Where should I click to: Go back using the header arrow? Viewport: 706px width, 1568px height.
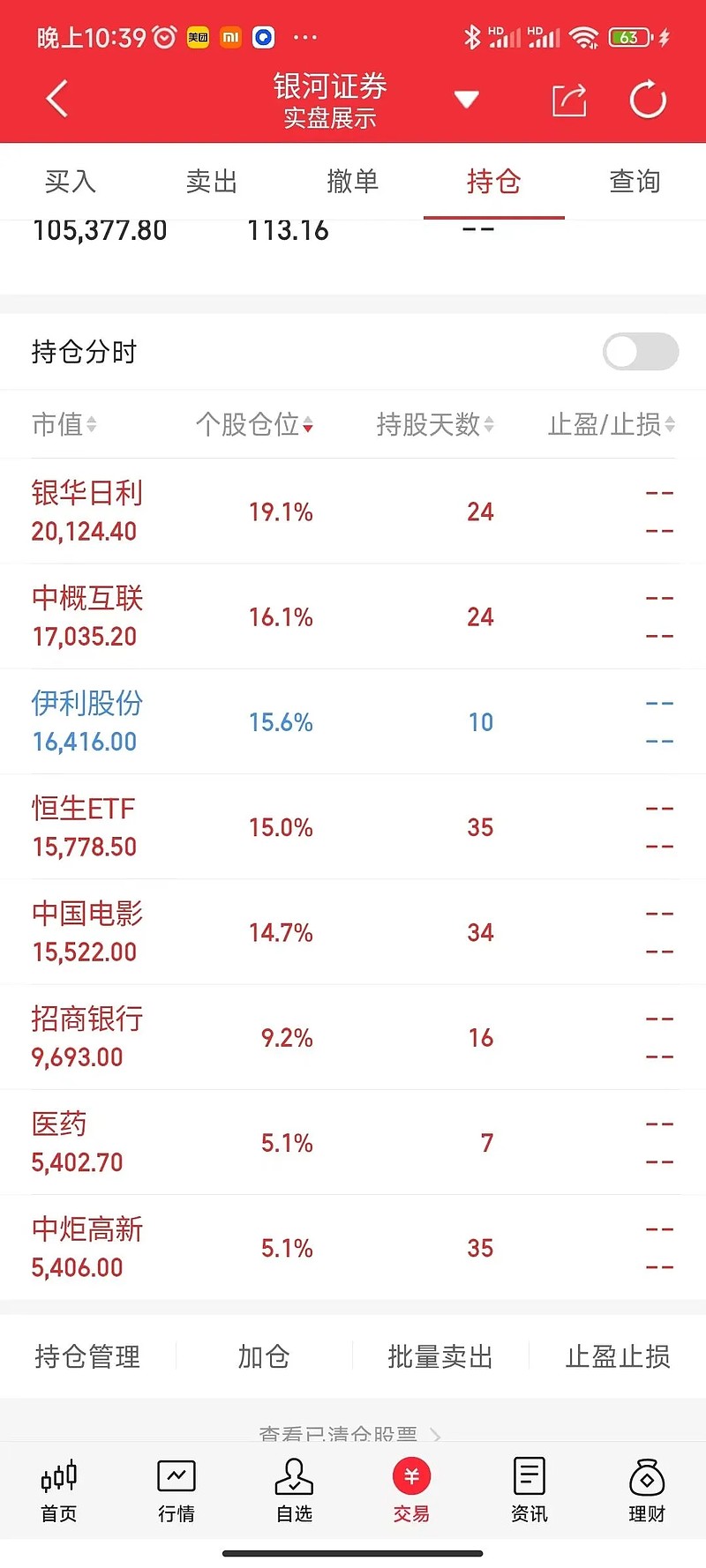(57, 99)
